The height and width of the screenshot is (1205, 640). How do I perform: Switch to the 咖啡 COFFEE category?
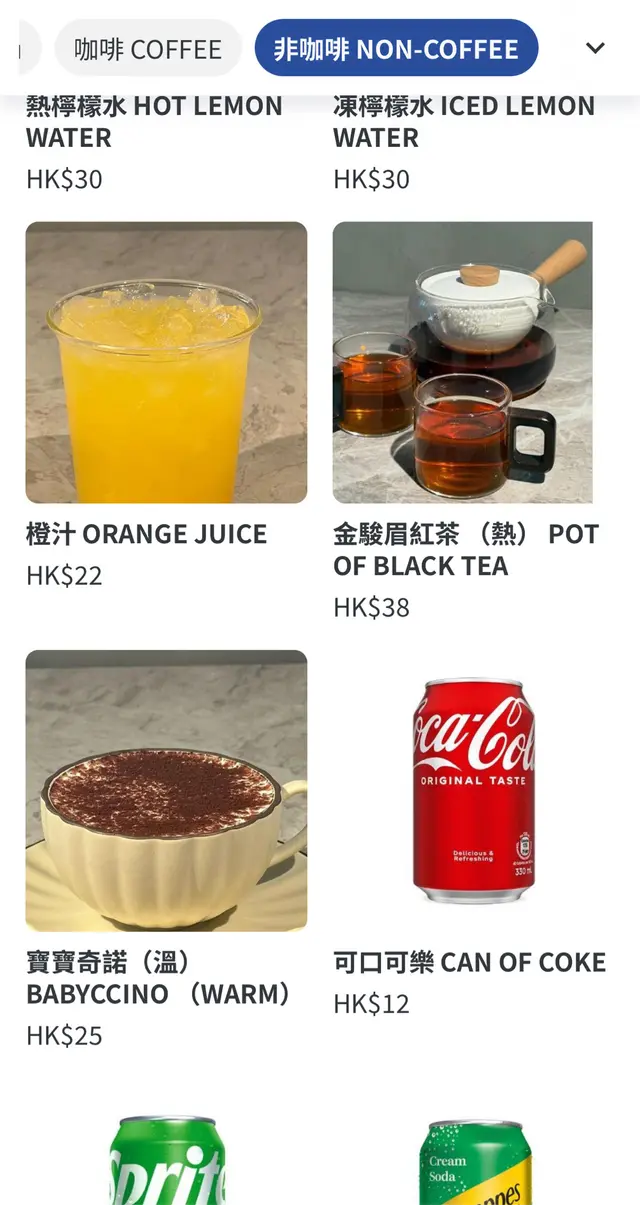(148, 49)
